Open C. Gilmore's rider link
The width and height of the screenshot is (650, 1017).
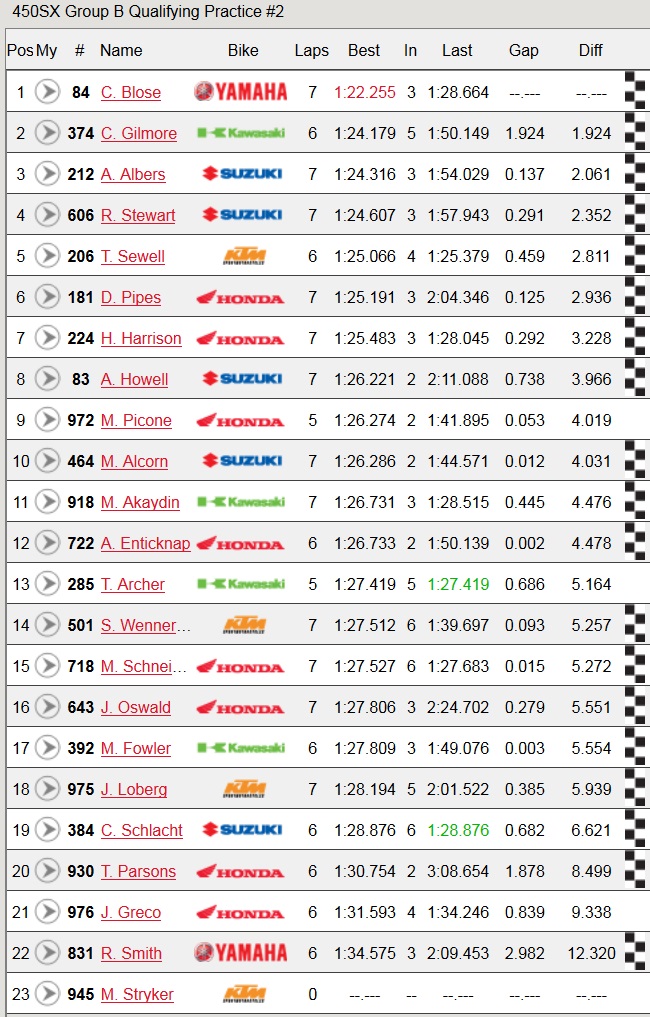[138, 133]
